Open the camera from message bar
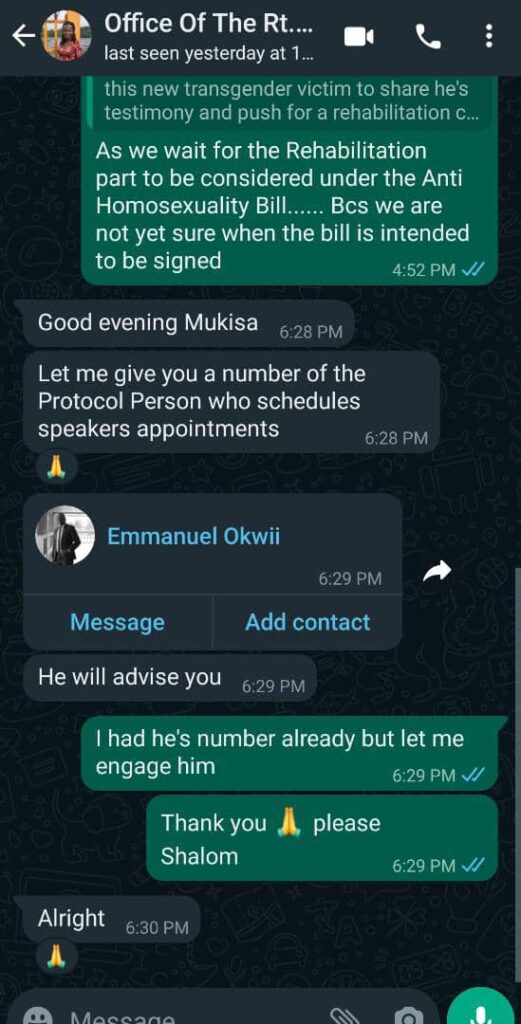Image resolution: width=521 pixels, height=1024 pixels. coord(408,1016)
